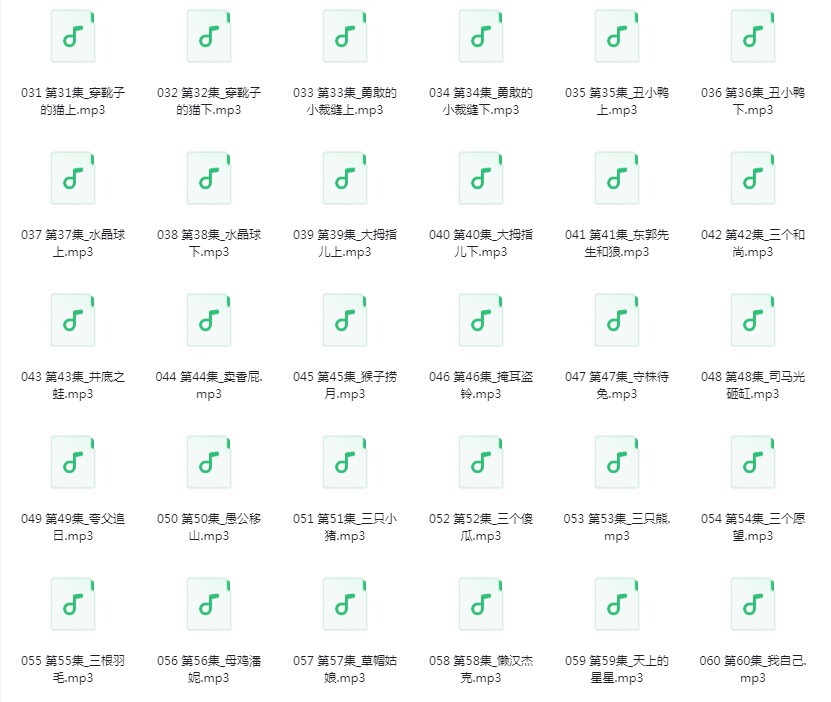Open 056 第56集_母鸡潘妮.mp3
This screenshot has width=831, height=702.
point(209,605)
